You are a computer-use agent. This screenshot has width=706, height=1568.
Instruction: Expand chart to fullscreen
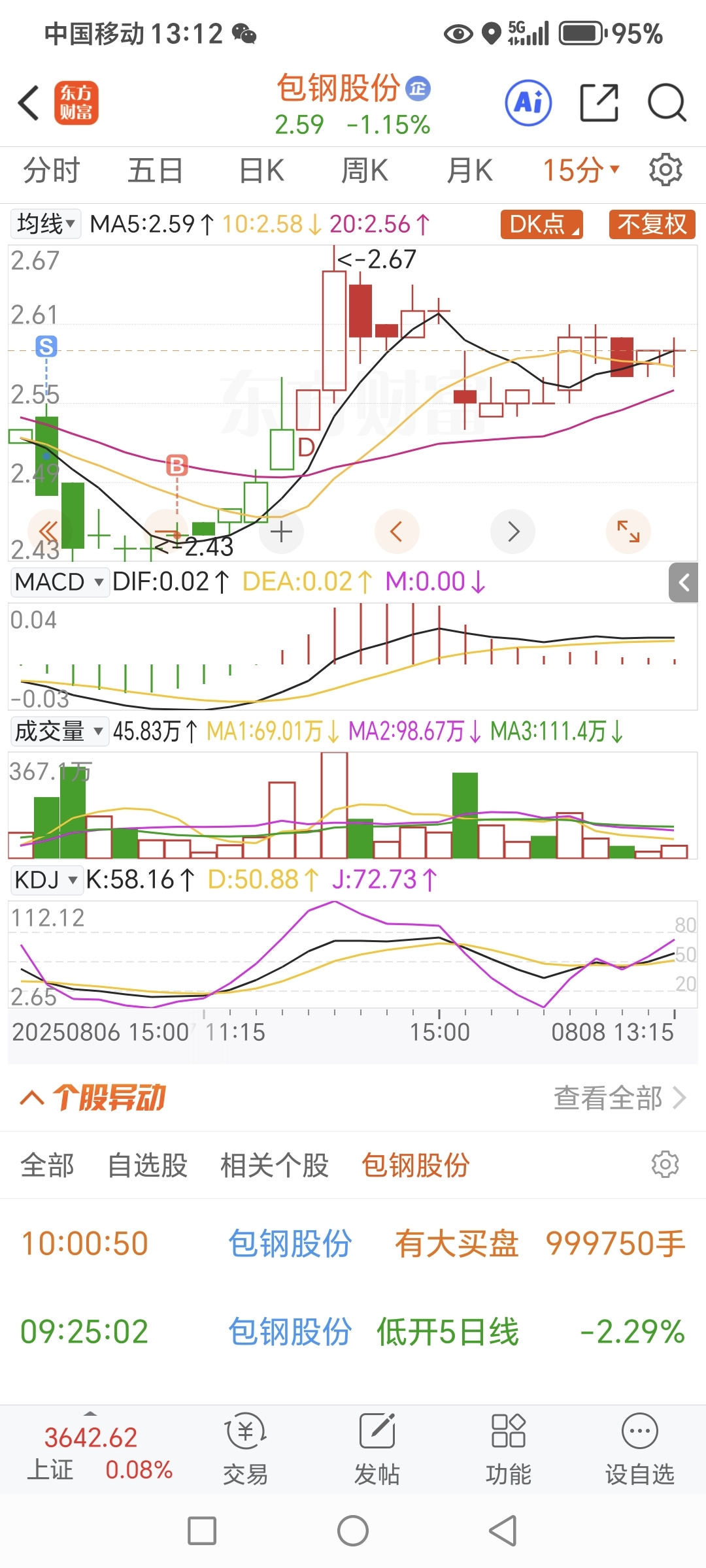coord(628,532)
